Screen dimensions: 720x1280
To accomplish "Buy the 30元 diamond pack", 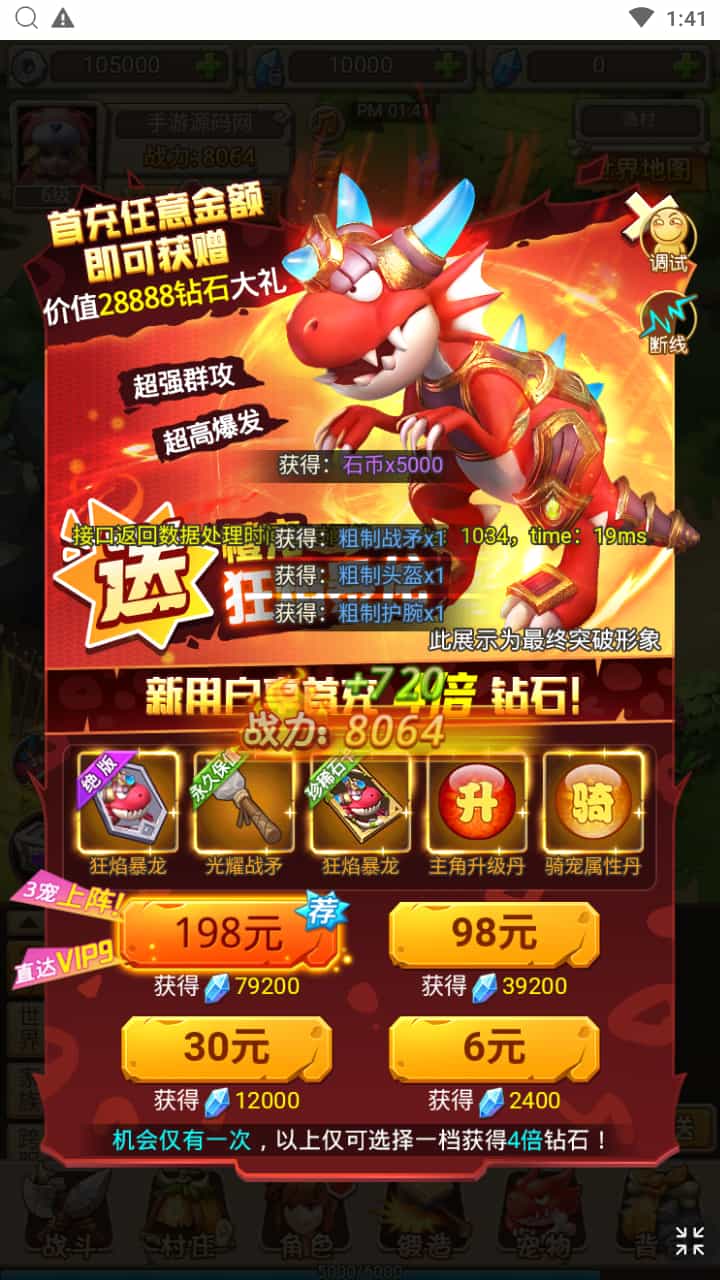I will point(226,1047).
